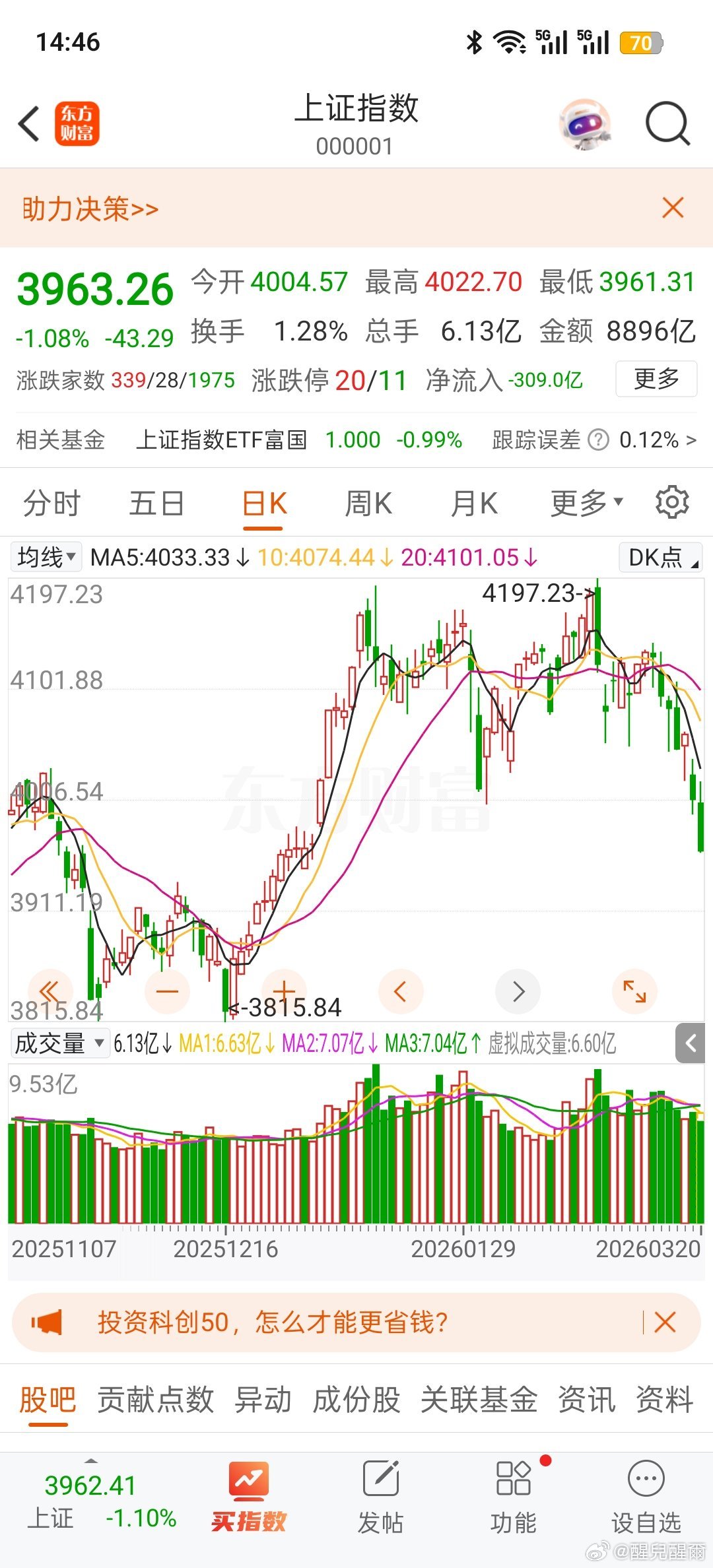This screenshot has width=713, height=1568.
Task: Expand chart to fullscreen view
Action: (x=634, y=991)
